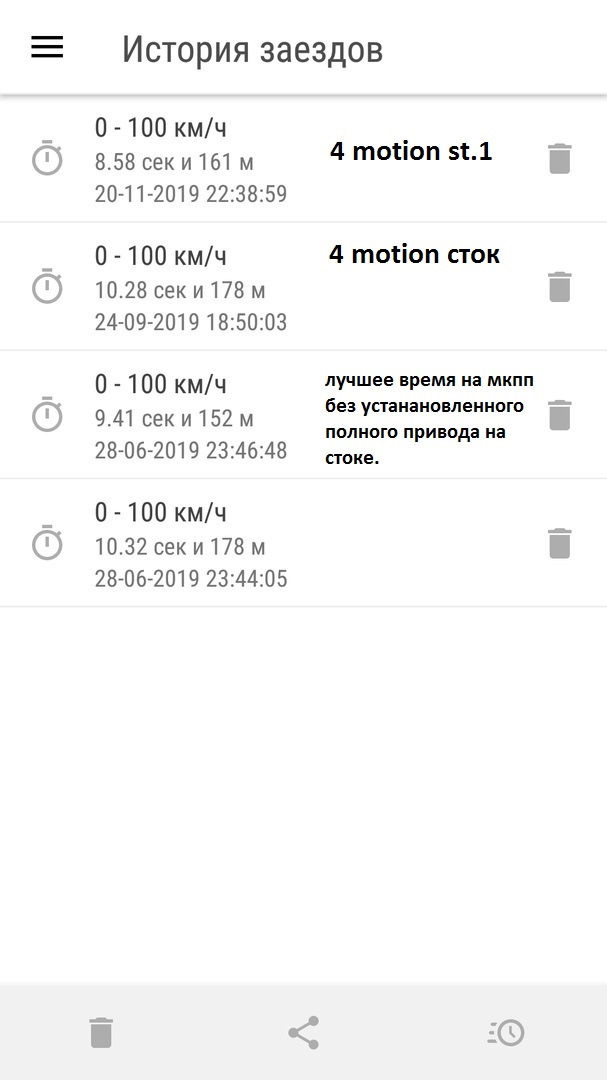Open the hamburger navigation menu
The height and width of the screenshot is (1080, 607).
click(47, 48)
